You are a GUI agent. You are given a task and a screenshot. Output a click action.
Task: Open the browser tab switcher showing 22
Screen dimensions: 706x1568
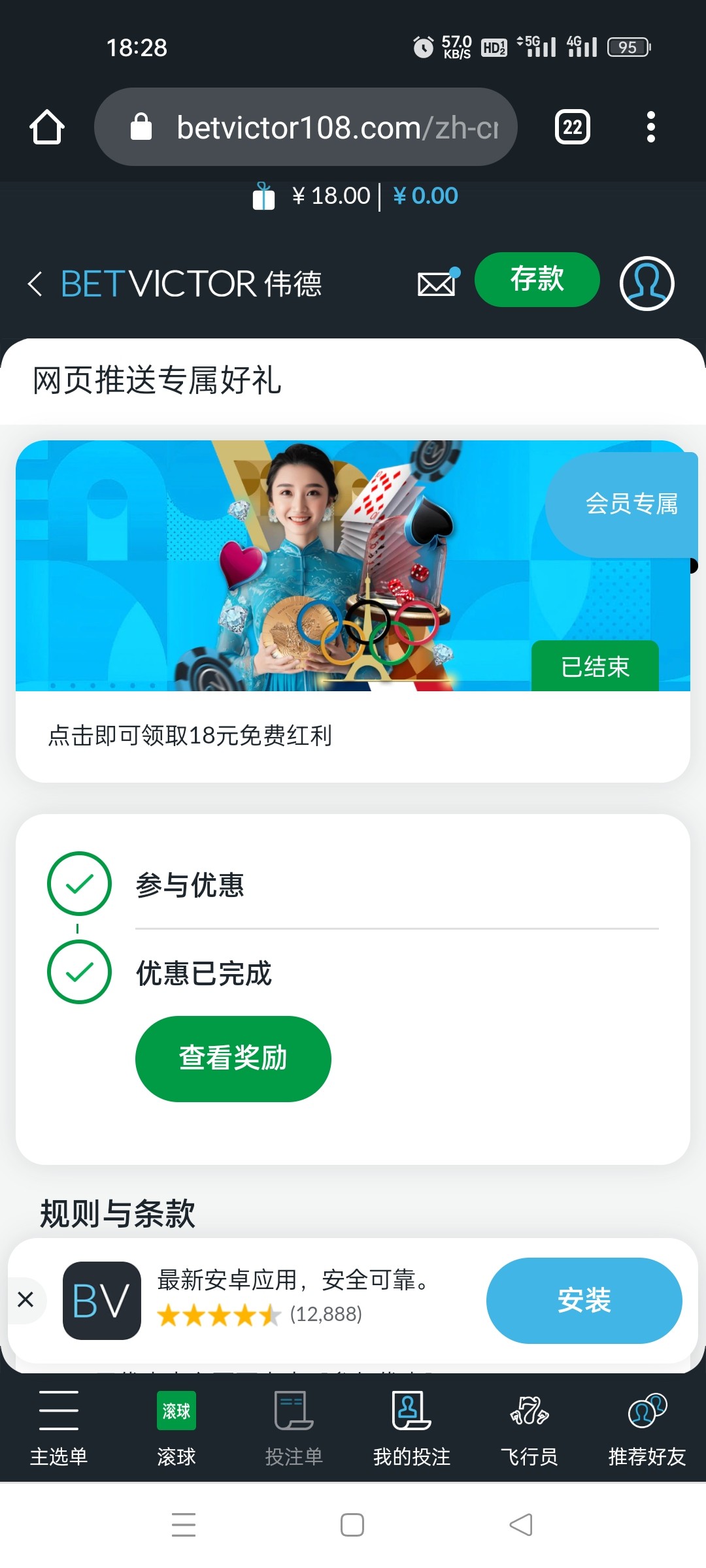[572, 127]
